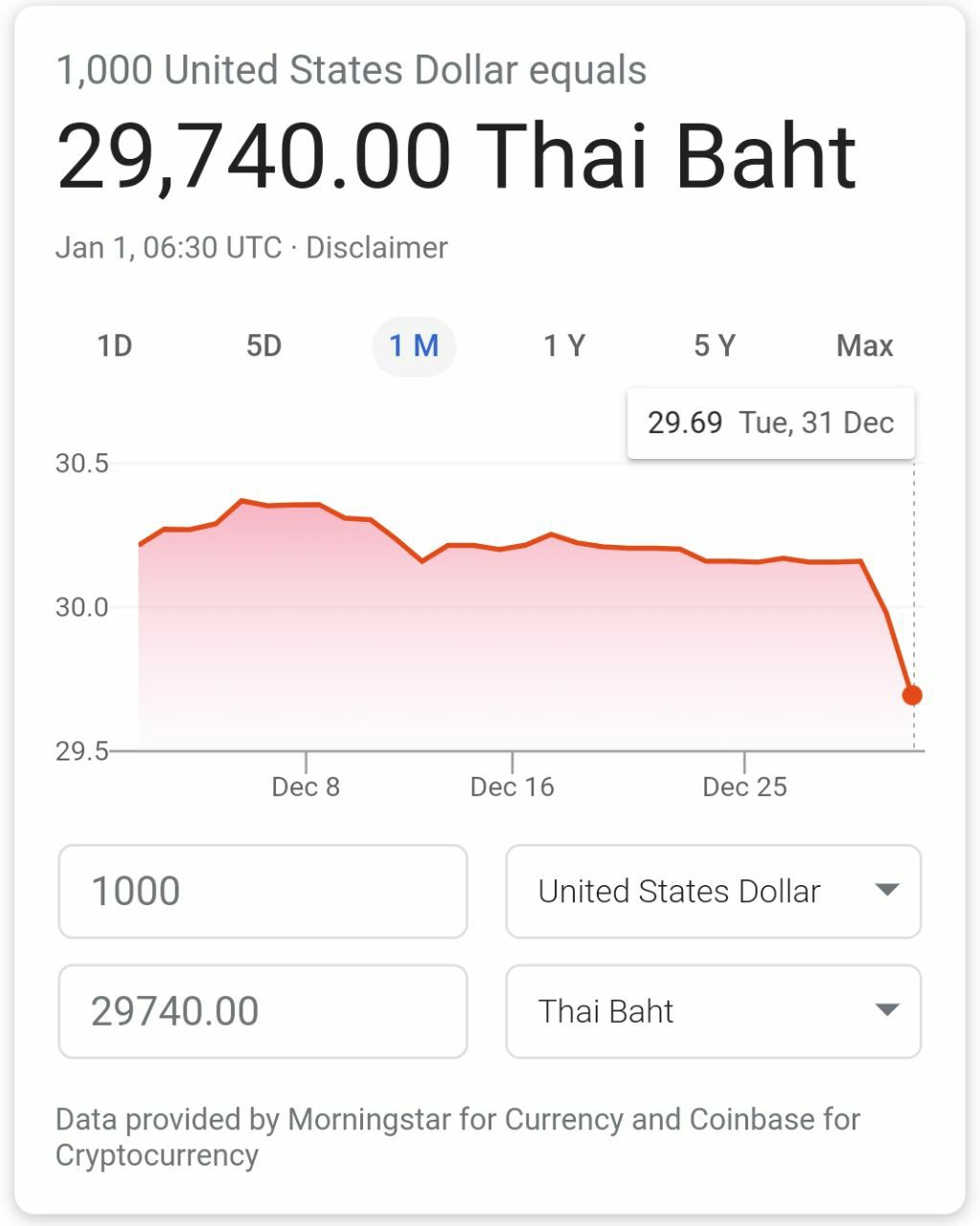Open the United States Dollar currency dropdown
Viewport: 980px width, 1226px height.
point(713,891)
